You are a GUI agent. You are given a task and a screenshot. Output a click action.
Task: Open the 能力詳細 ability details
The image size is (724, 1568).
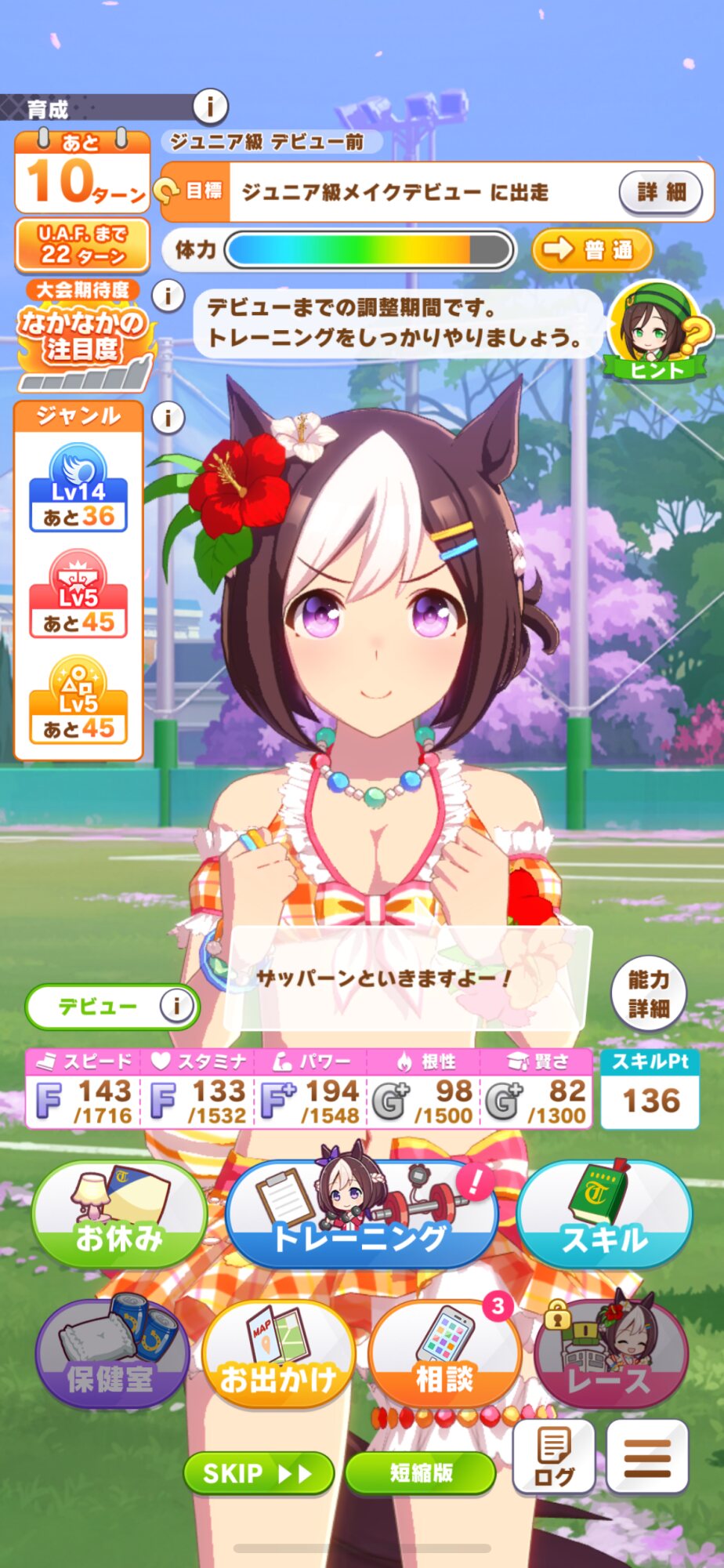pos(648,993)
